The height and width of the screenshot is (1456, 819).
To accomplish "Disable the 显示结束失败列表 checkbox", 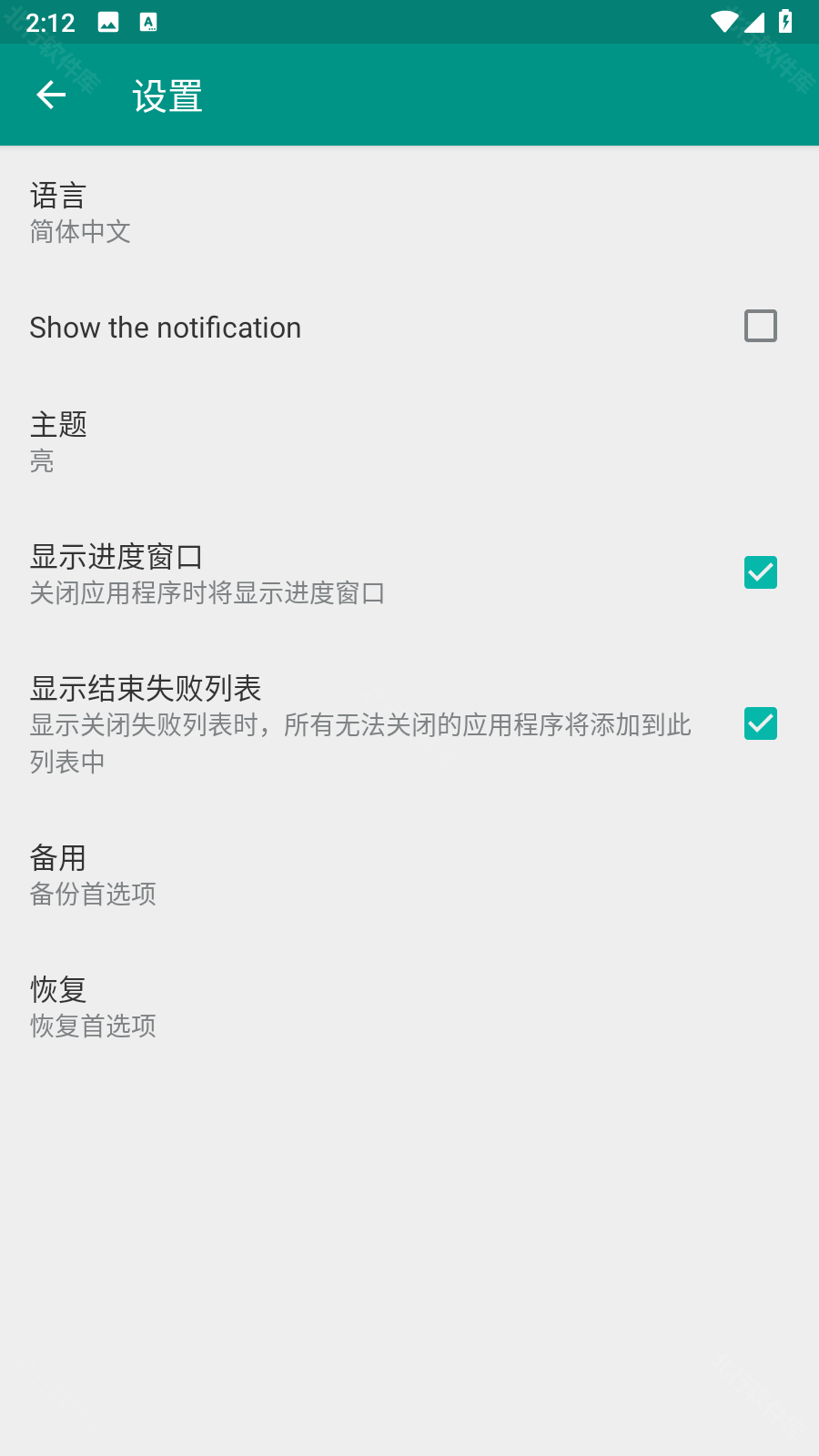I will coord(760,723).
